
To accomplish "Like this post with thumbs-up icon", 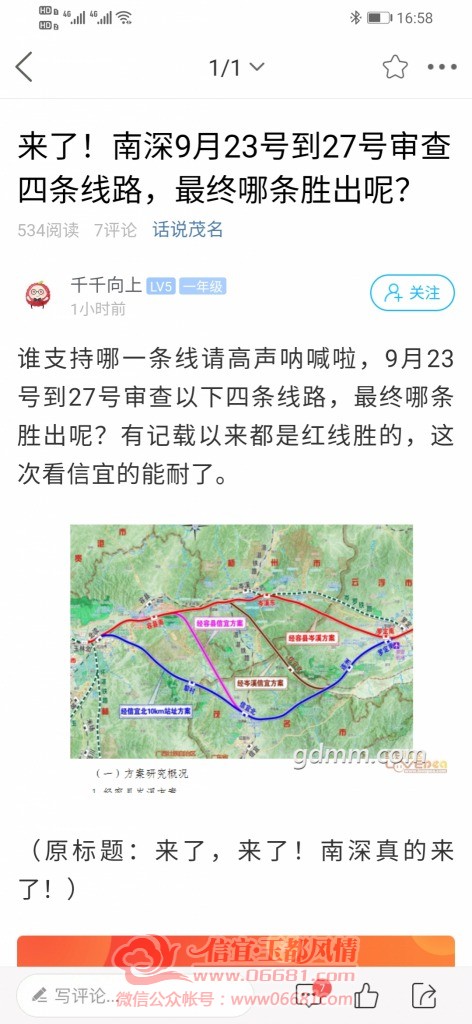I will pyautogui.click(x=366, y=995).
